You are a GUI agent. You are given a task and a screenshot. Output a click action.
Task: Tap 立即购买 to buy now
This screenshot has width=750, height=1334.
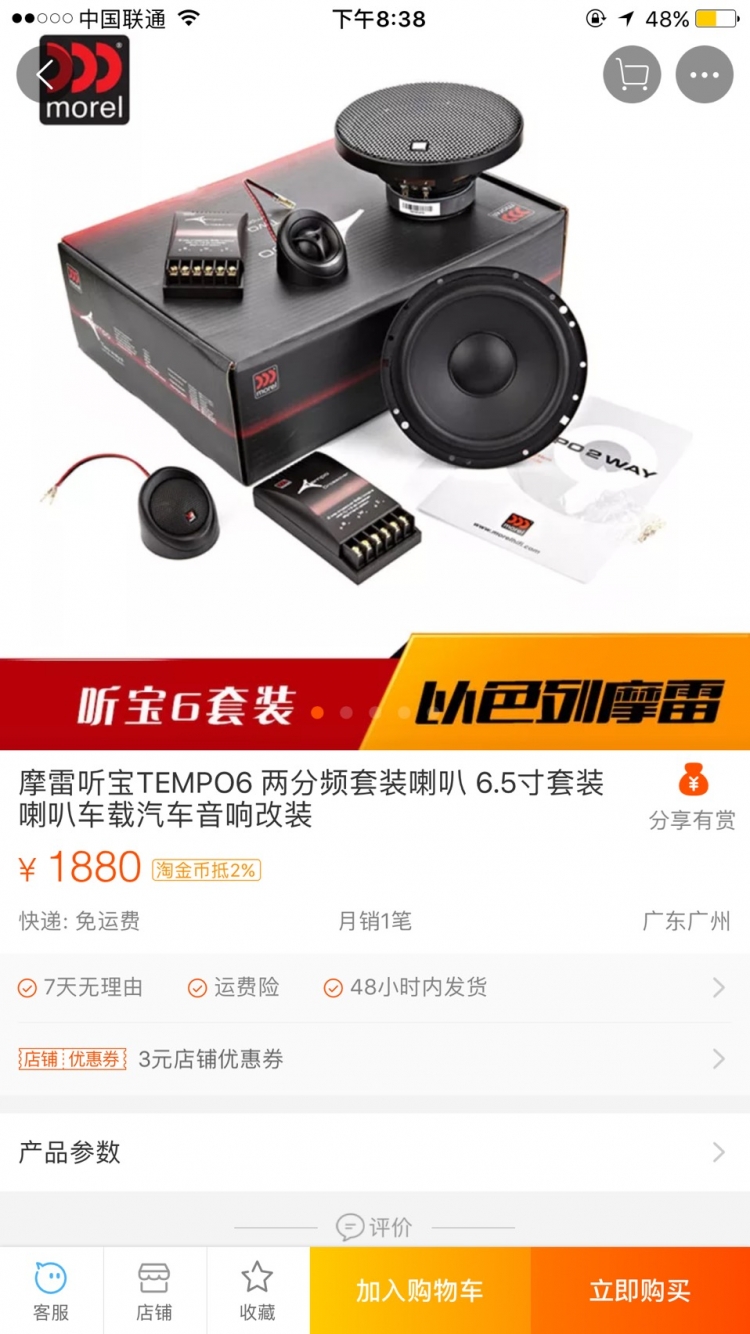640,1290
